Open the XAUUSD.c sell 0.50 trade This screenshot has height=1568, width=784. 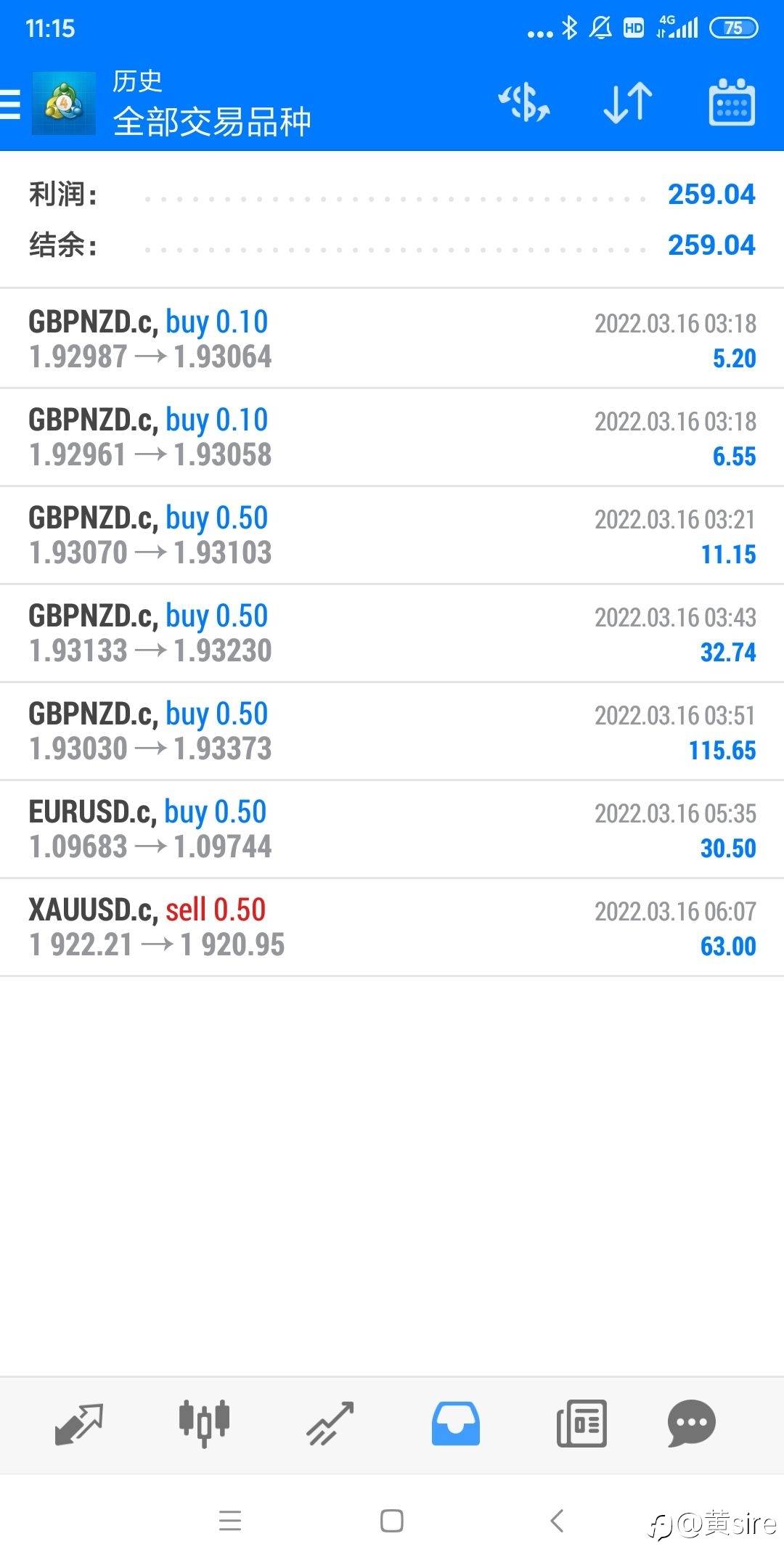[392, 927]
